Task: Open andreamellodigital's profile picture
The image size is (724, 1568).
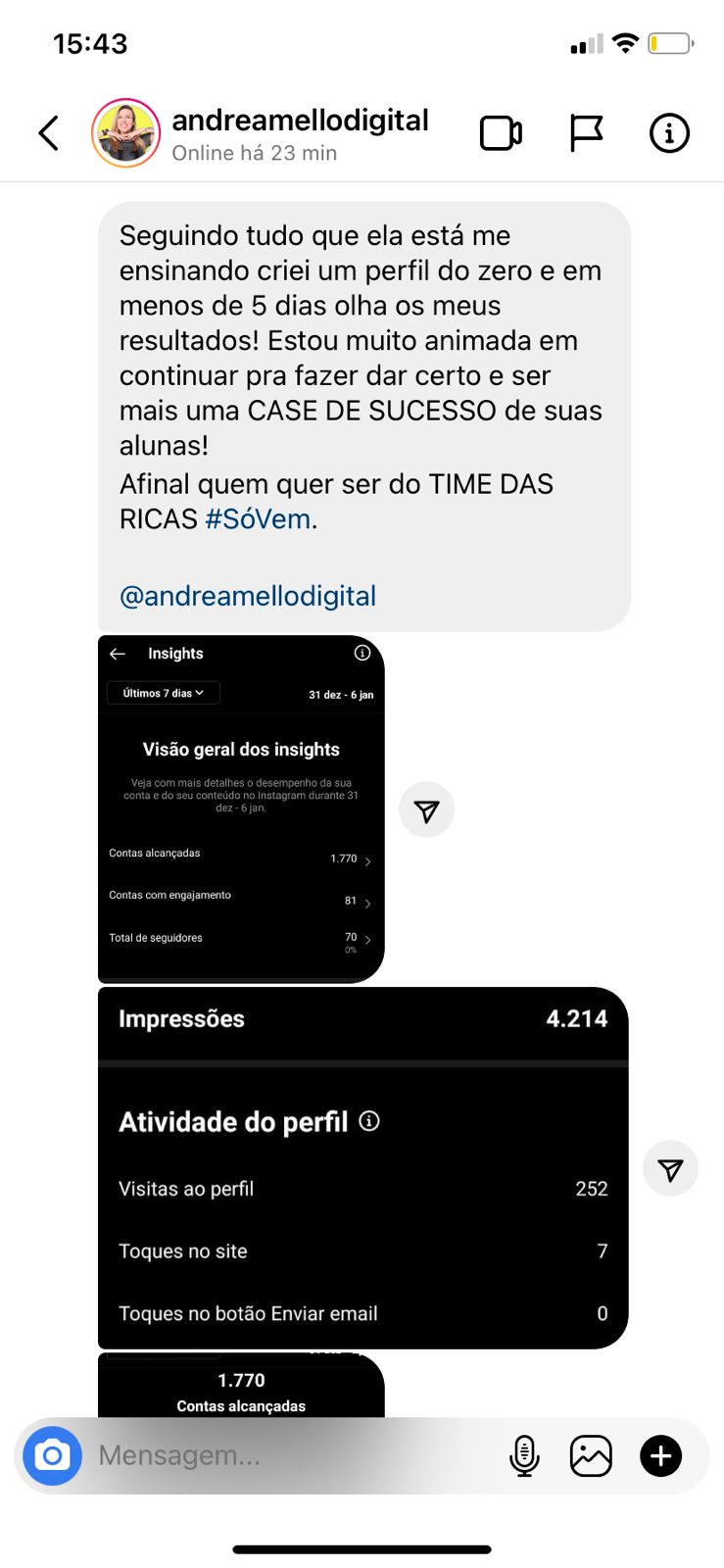Action: coord(125,133)
